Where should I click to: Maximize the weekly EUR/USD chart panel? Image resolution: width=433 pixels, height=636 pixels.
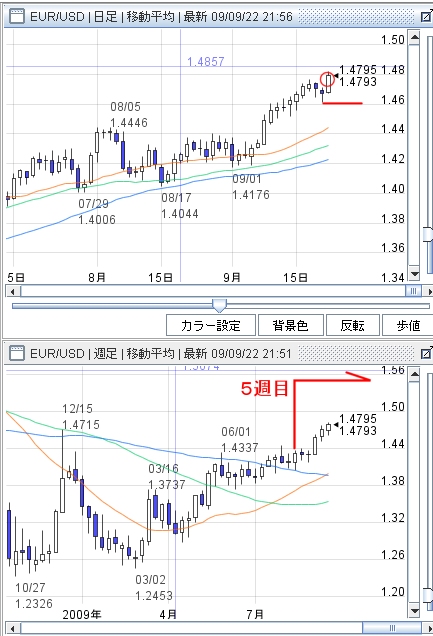tap(426, 353)
